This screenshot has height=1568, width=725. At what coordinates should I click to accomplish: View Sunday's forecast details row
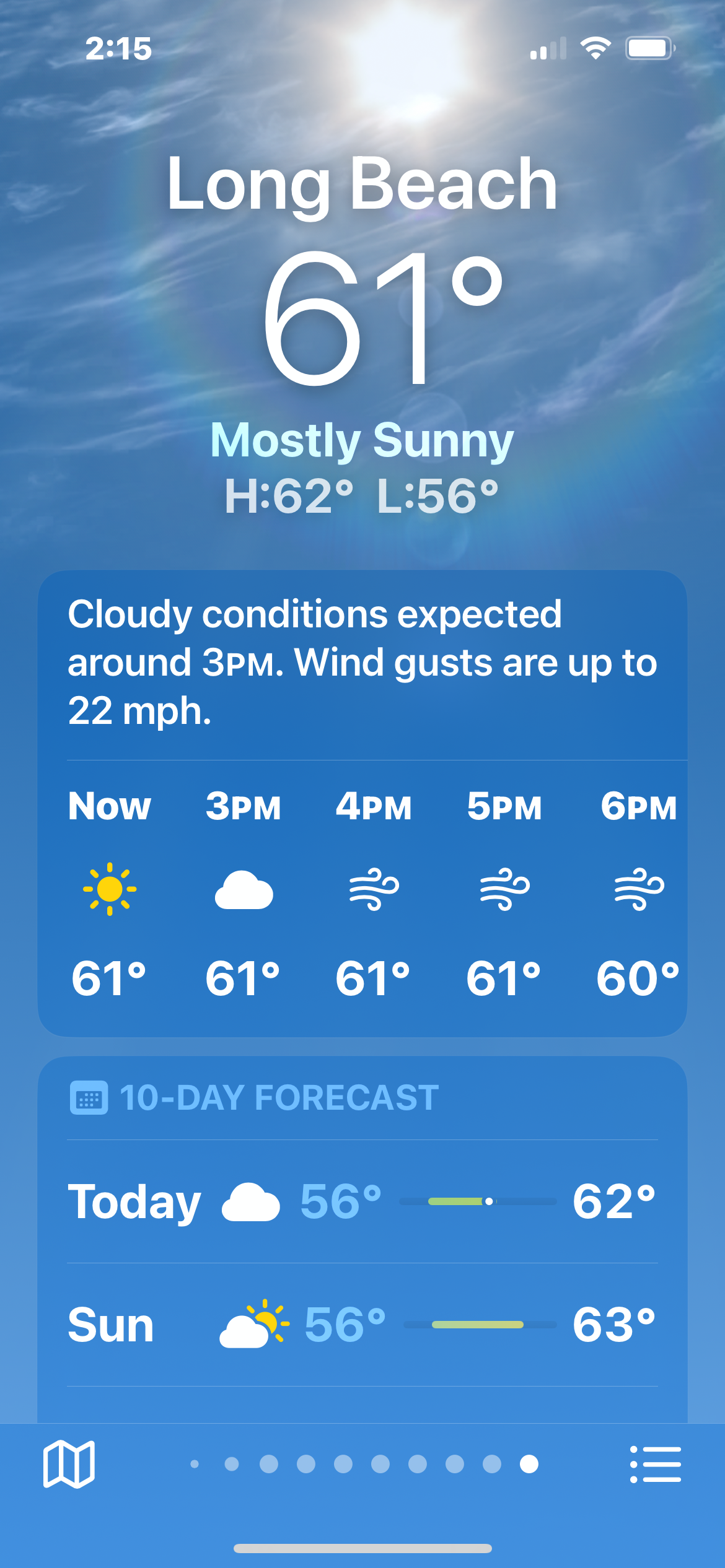[x=362, y=1325]
